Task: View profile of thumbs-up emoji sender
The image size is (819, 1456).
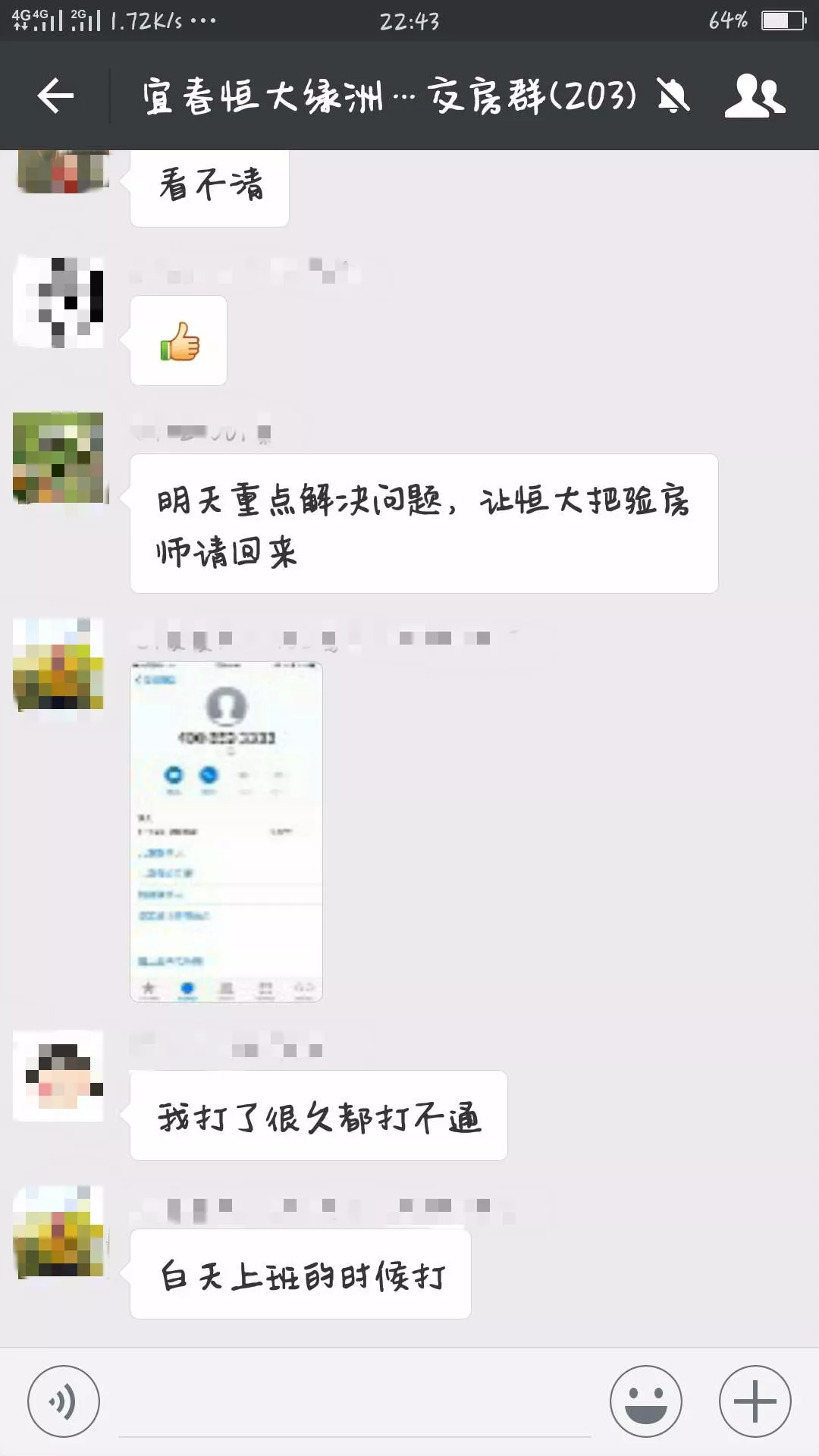Action: coord(58,302)
